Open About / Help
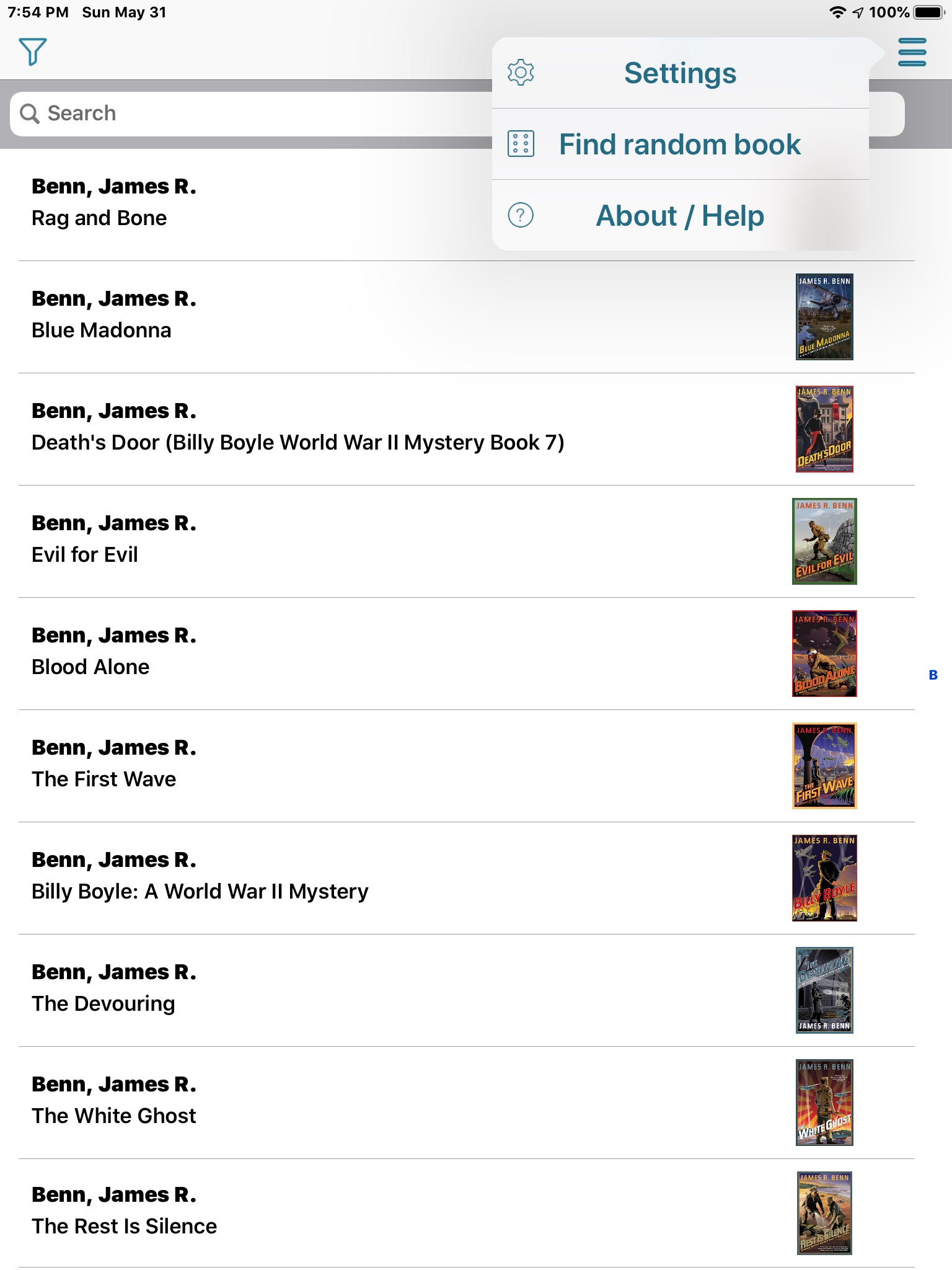 click(680, 216)
